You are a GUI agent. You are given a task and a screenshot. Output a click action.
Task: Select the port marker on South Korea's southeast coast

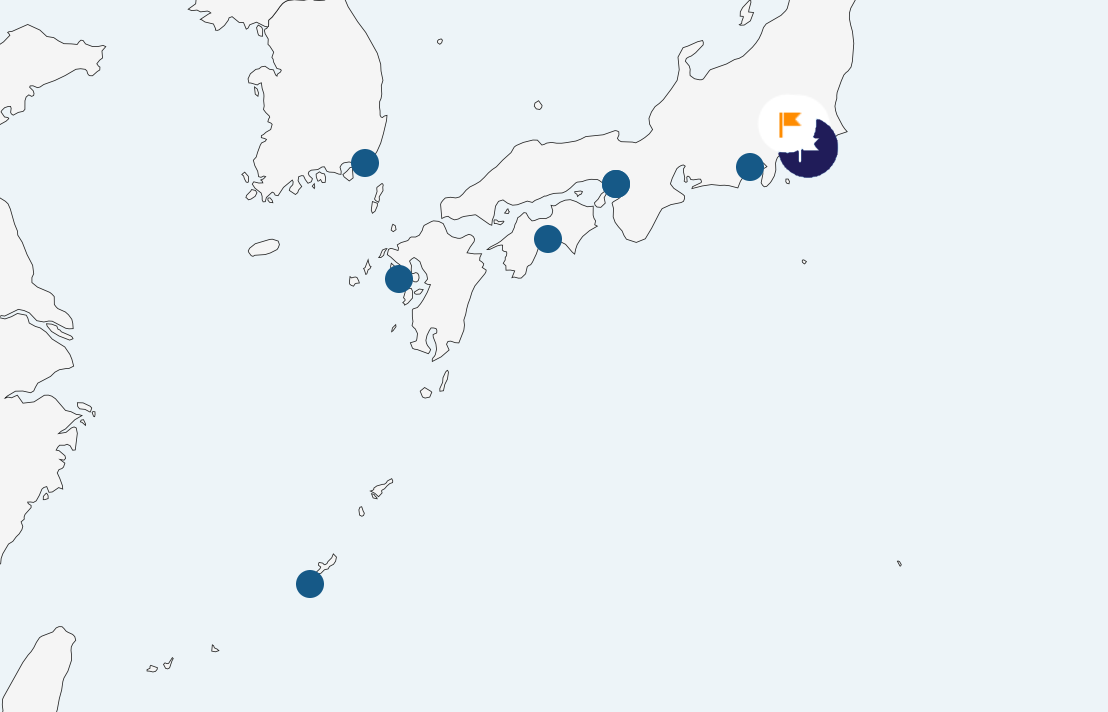point(365,163)
